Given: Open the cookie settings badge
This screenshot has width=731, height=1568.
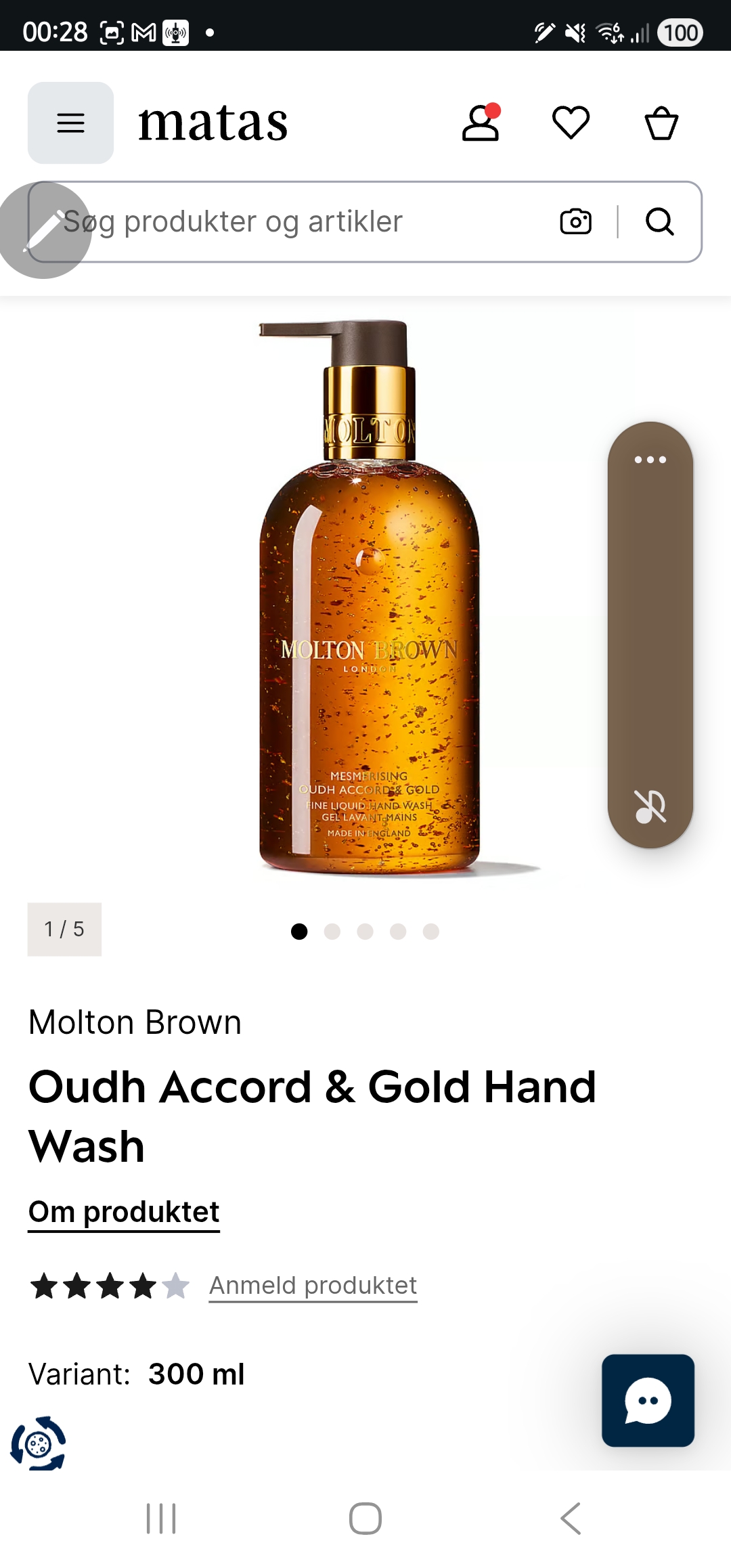Looking at the screenshot, I should [38, 1443].
